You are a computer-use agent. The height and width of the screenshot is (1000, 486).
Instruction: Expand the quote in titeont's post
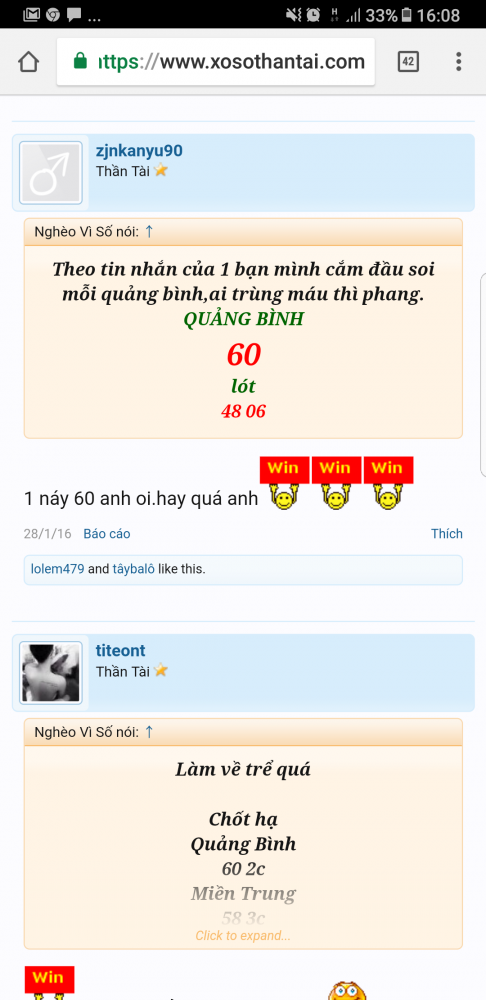tap(243, 936)
